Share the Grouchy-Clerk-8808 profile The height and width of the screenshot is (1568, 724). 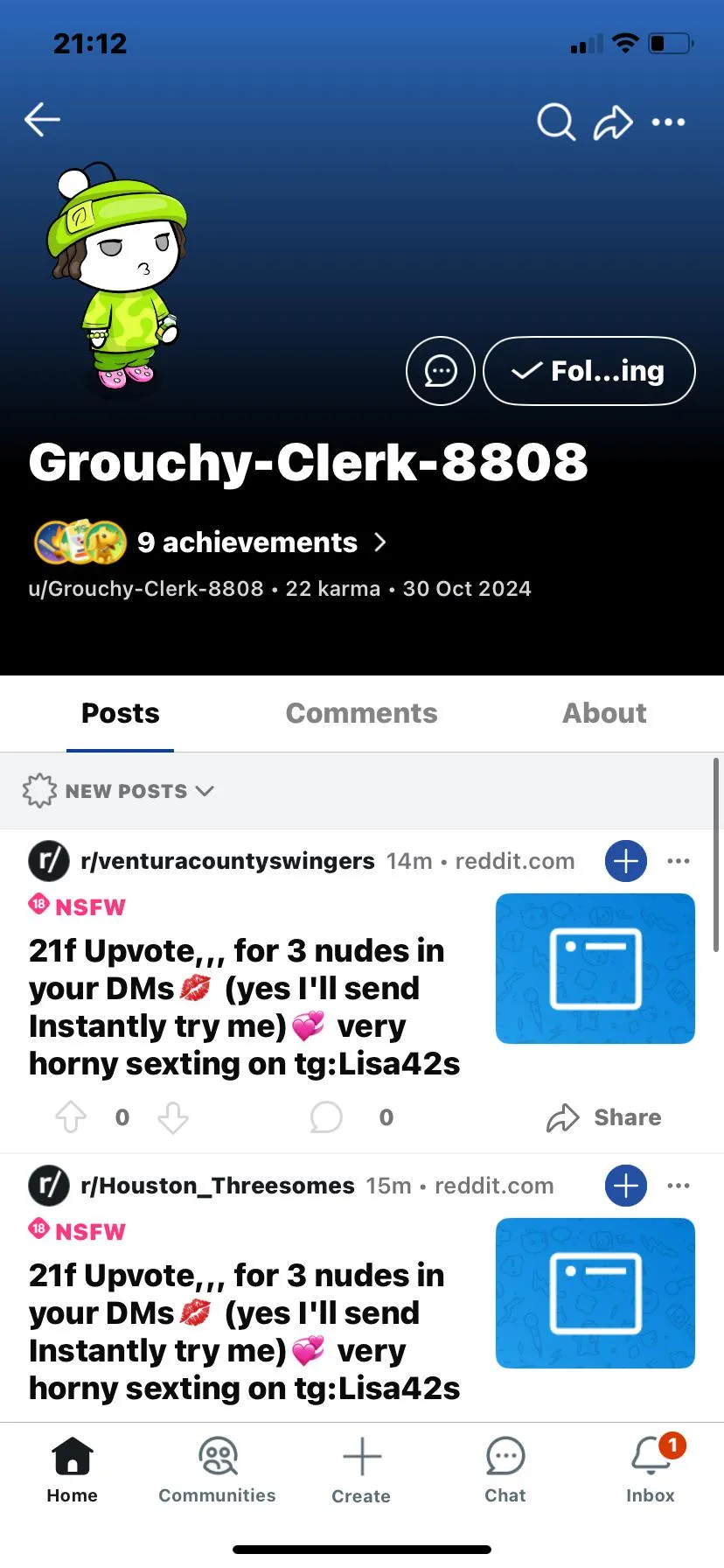coord(613,122)
